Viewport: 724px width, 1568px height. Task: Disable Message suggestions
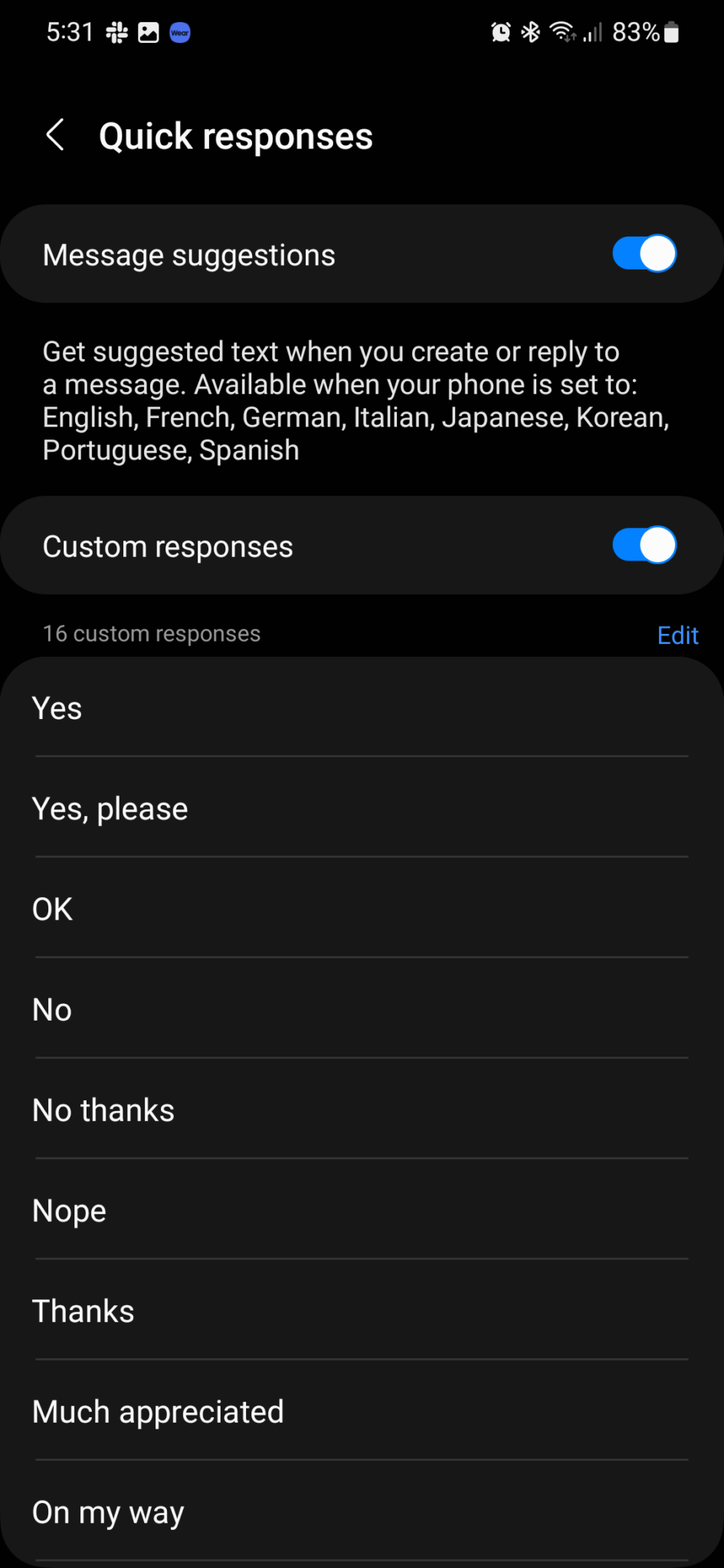644,253
